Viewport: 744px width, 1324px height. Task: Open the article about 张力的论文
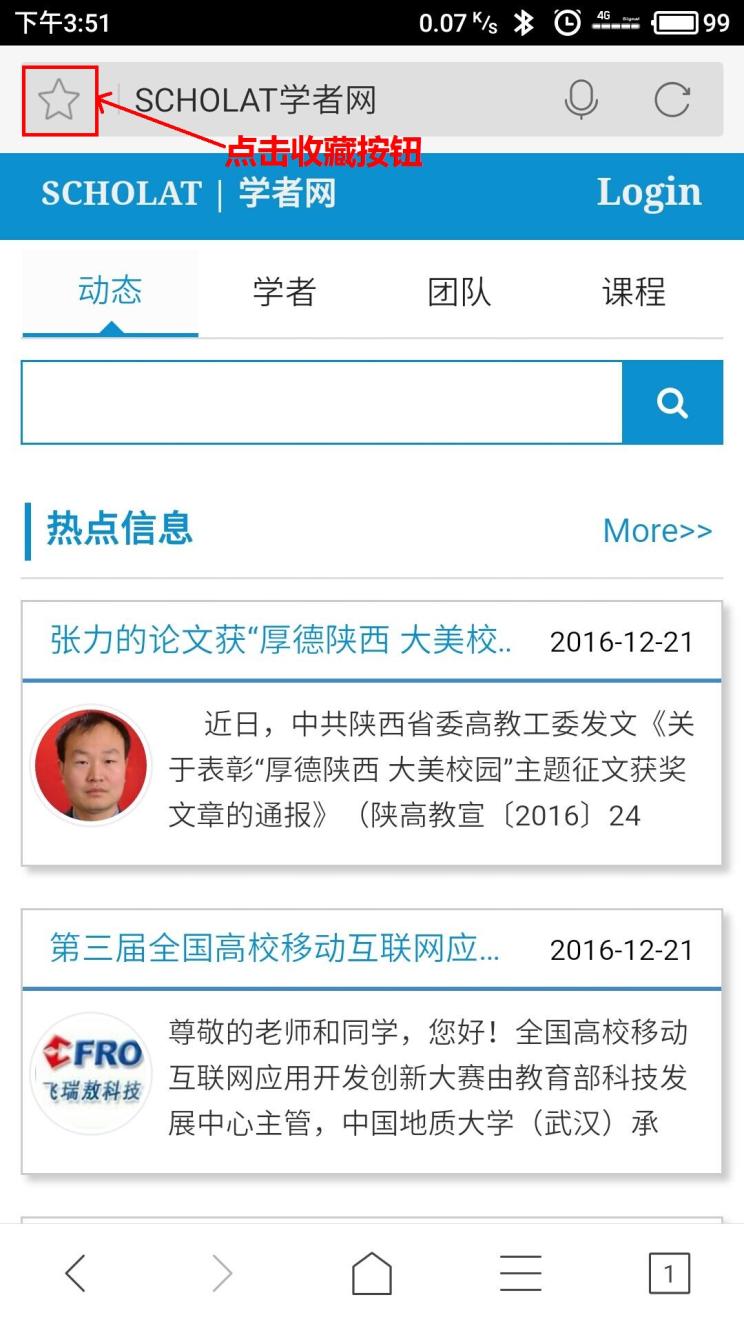tap(280, 642)
